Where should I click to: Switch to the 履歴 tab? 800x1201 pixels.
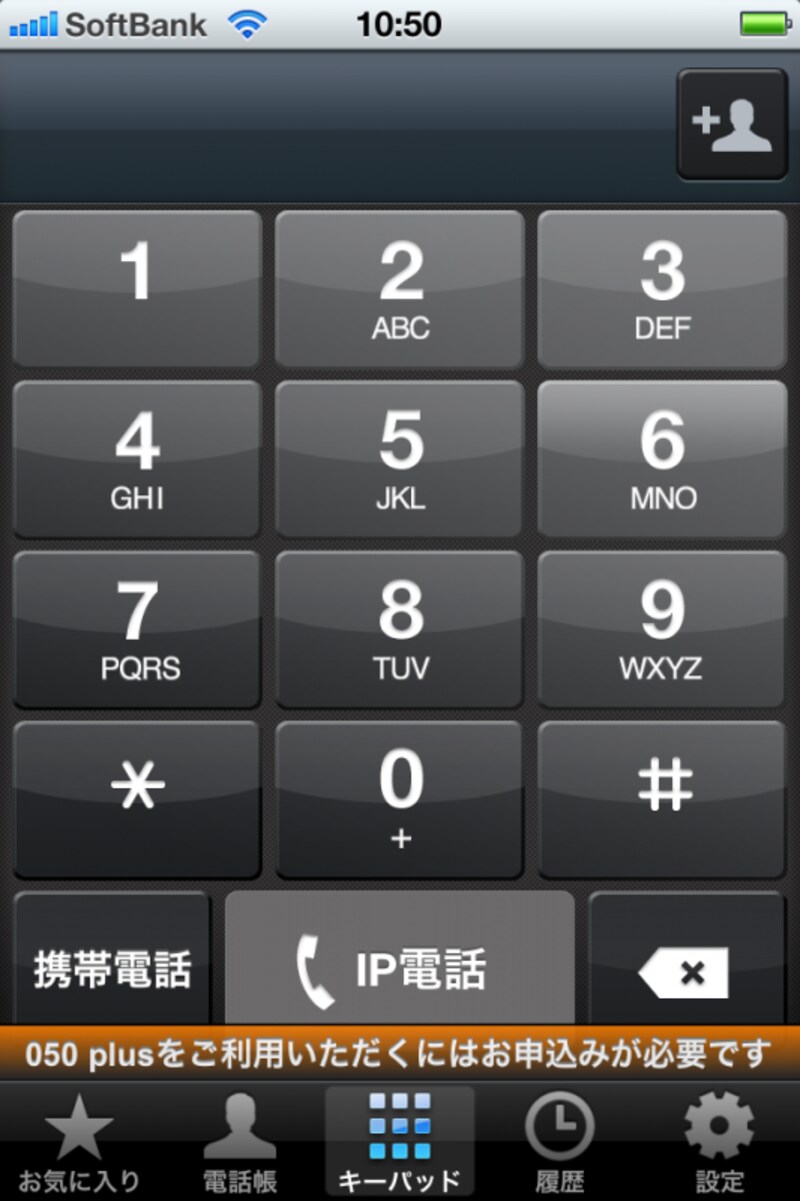pyautogui.click(x=560, y=1142)
